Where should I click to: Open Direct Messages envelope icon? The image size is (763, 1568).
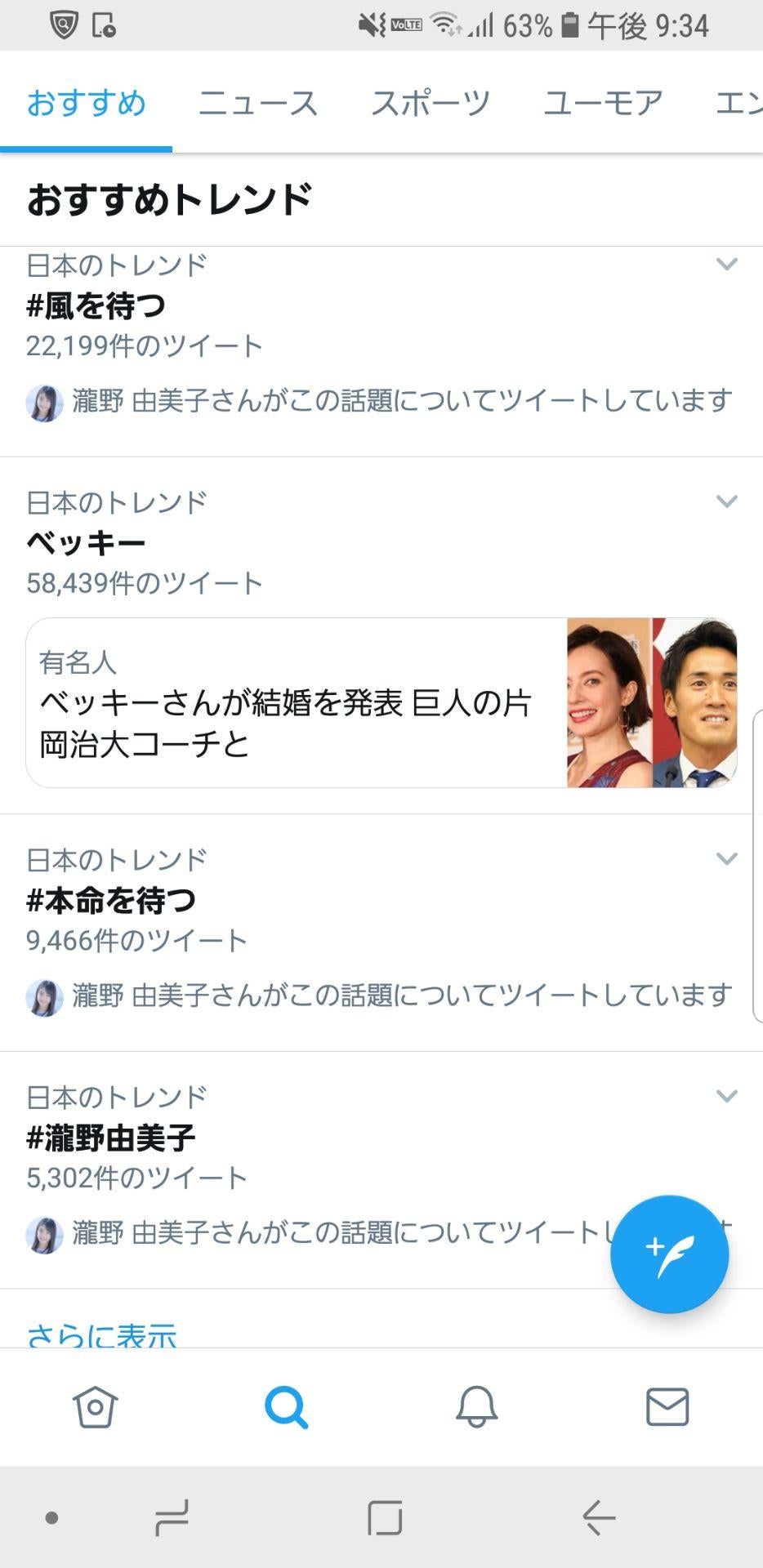pyautogui.click(x=668, y=1406)
